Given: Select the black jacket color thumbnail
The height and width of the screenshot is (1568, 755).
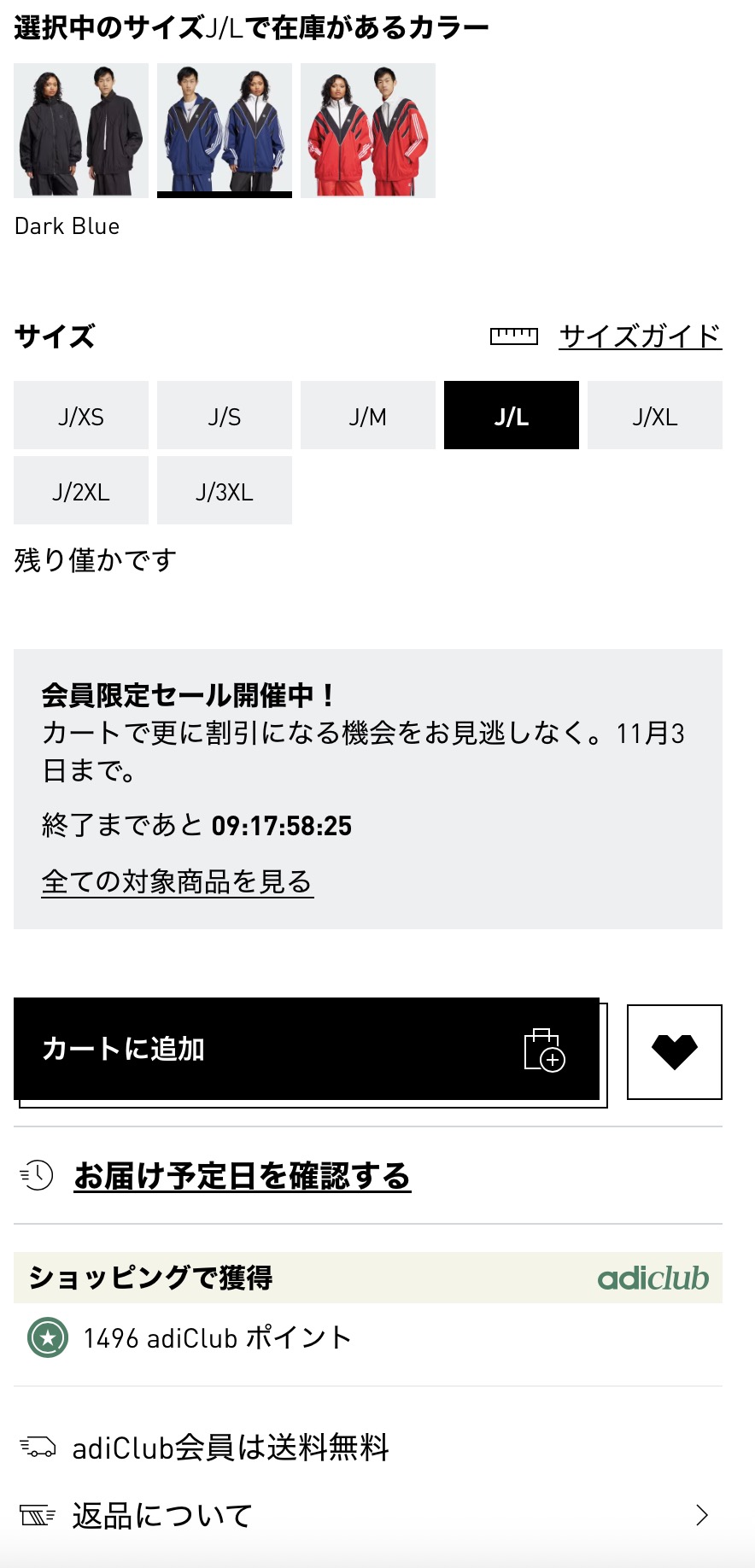Looking at the screenshot, I should (x=81, y=130).
